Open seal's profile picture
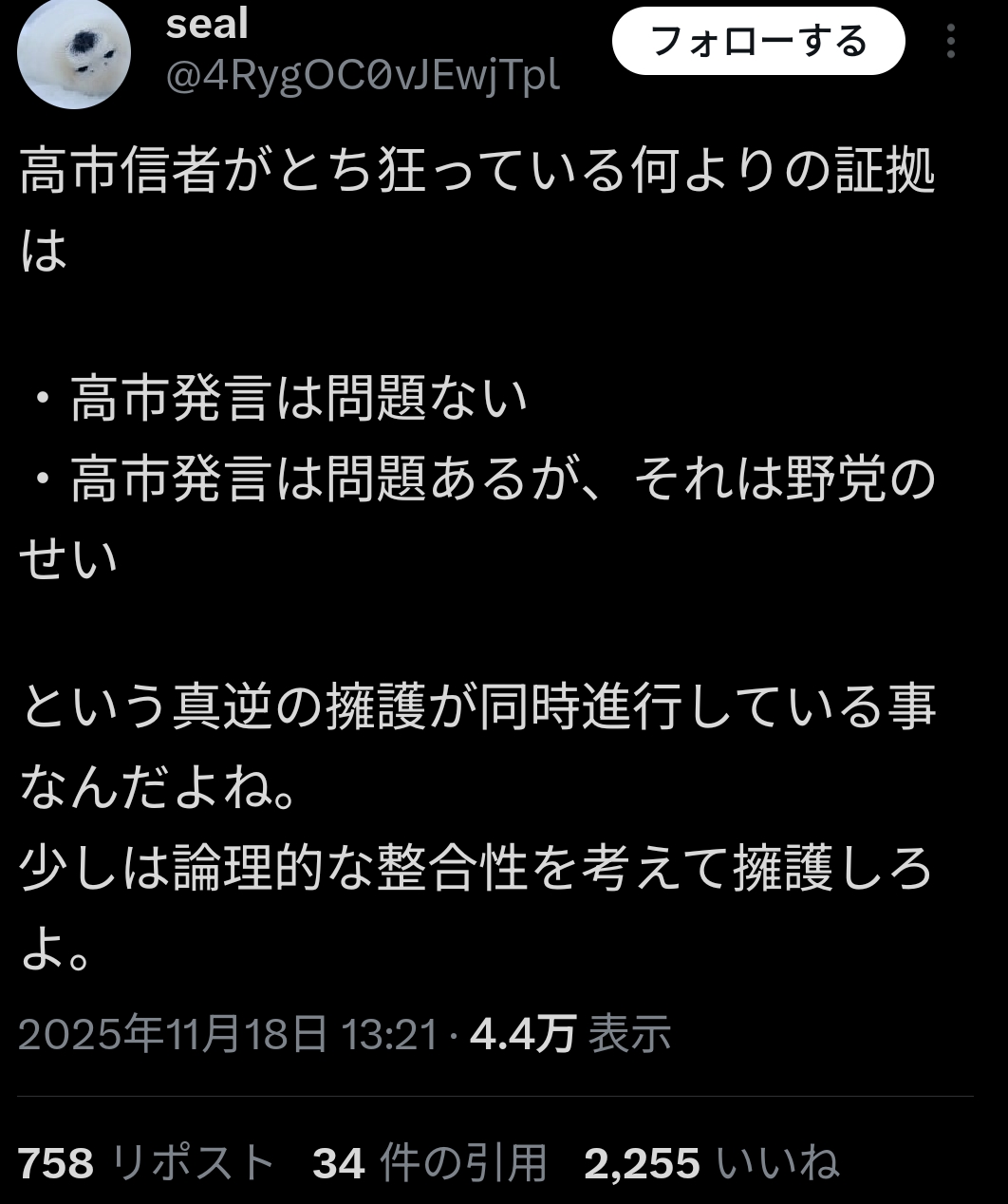Image resolution: width=1008 pixels, height=1204 pixels. tap(74, 54)
